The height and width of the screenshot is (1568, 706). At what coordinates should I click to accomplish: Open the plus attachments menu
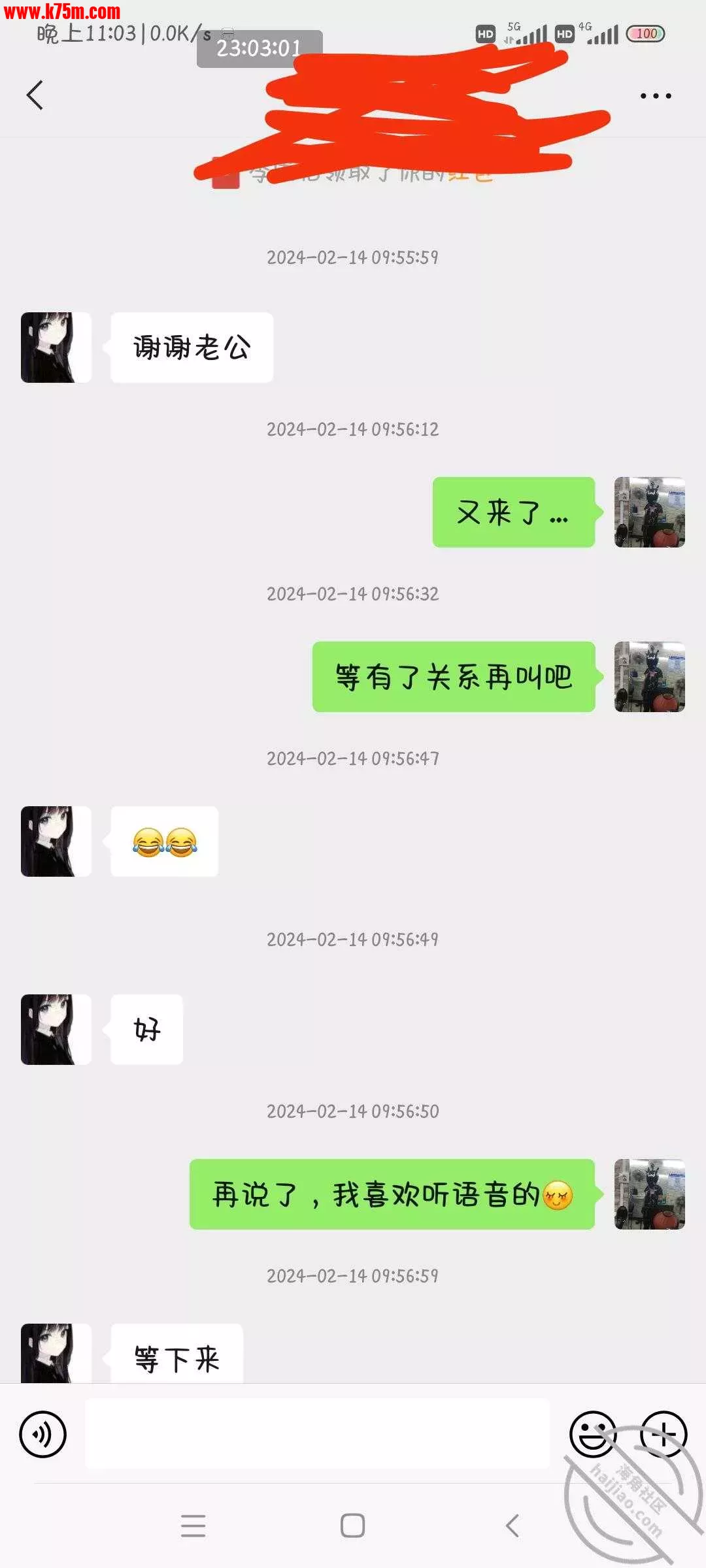663,1434
